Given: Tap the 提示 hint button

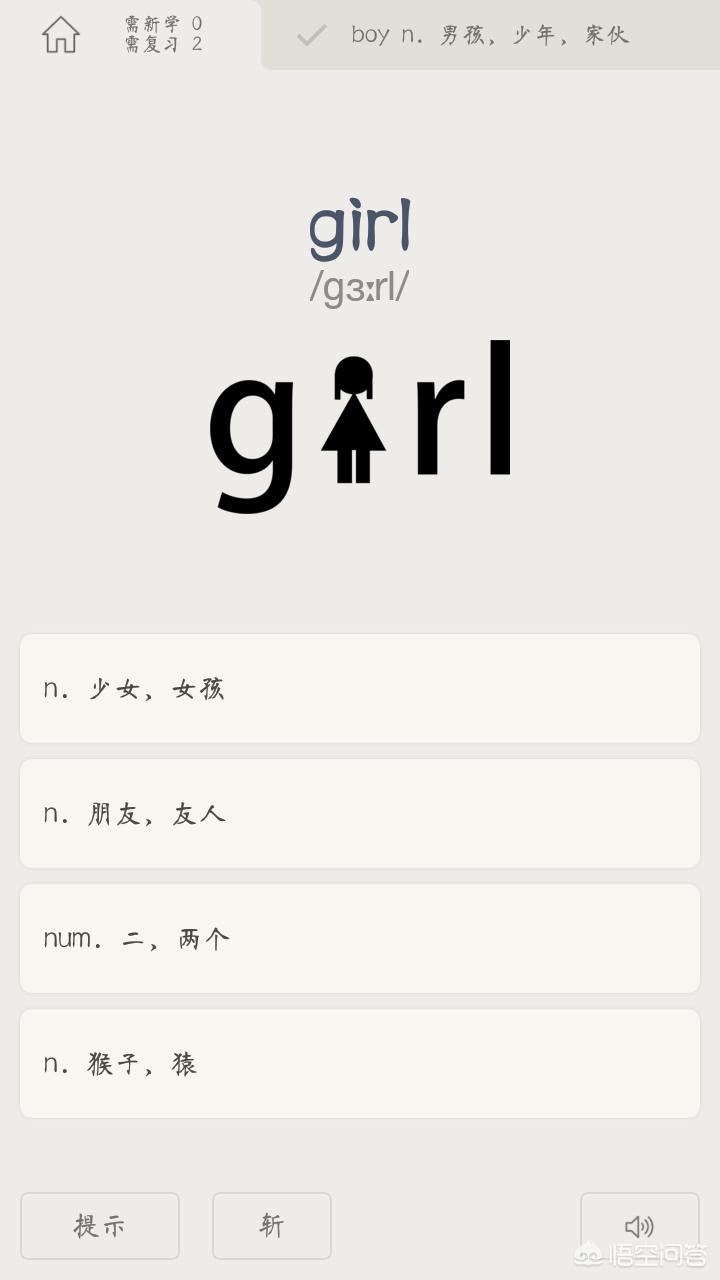Looking at the screenshot, I should (x=100, y=1226).
